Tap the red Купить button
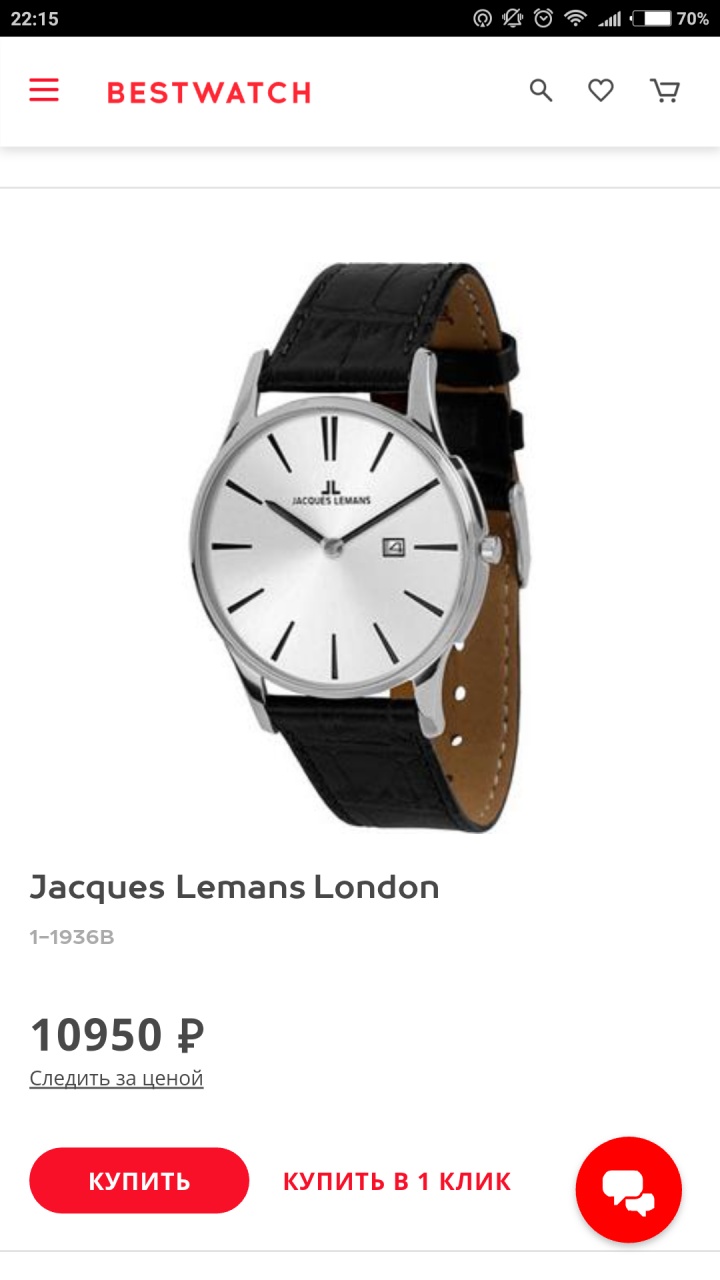The height and width of the screenshot is (1280, 720). 139,1180
